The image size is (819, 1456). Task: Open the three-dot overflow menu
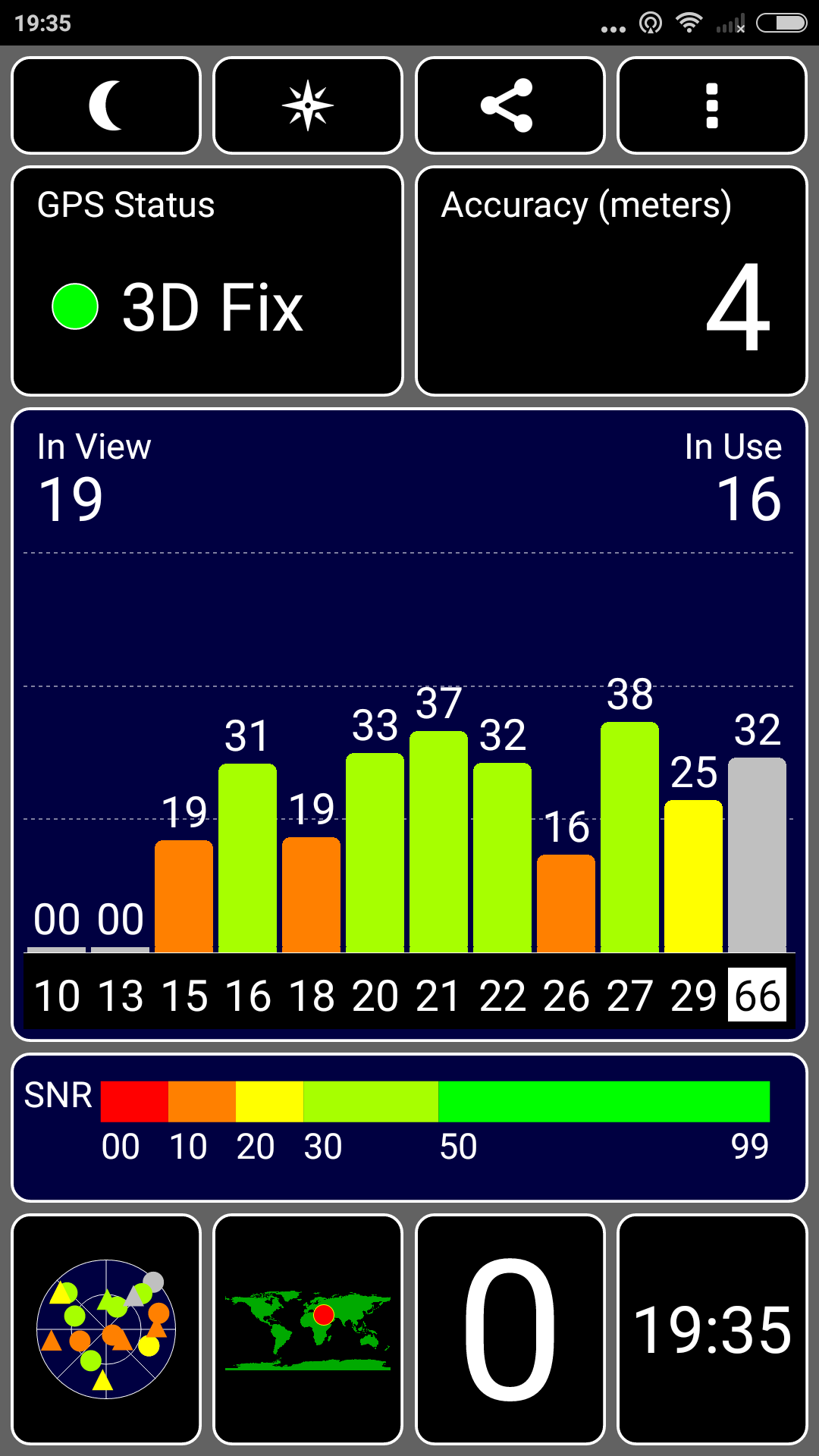(x=711, y=105)
